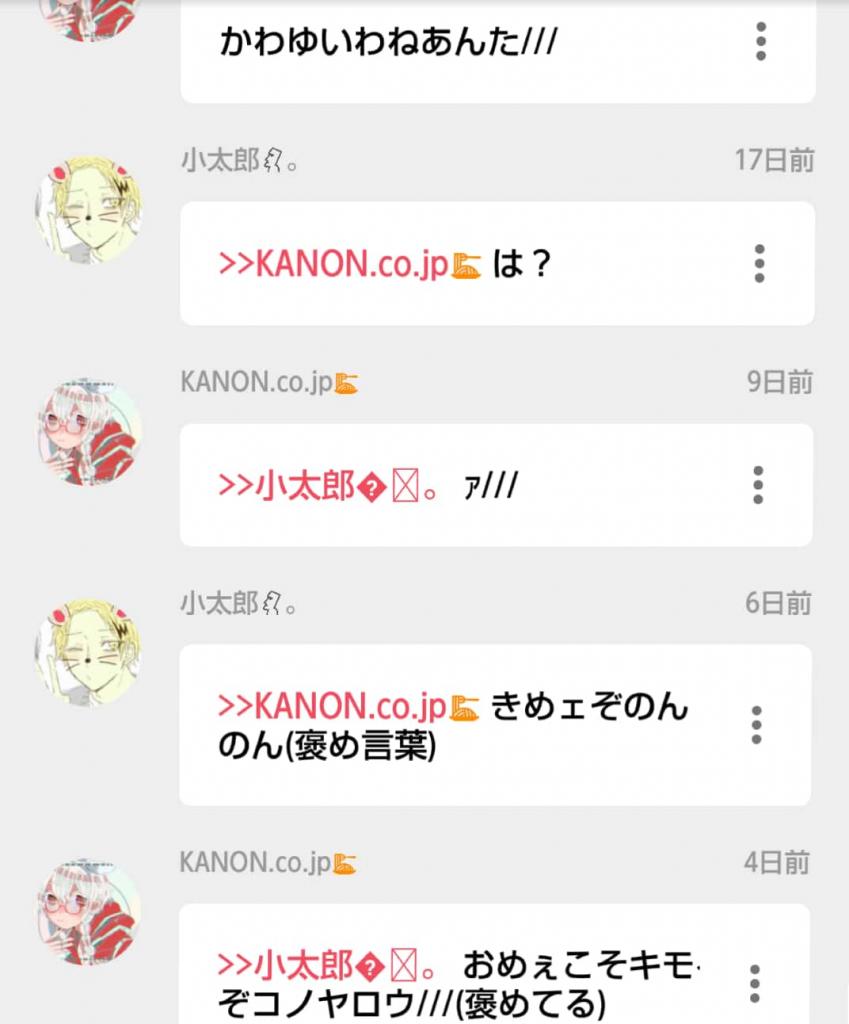Open the overflow menu on the は？ comment
Screen dimensions: 849x1024
pos(760,263)
